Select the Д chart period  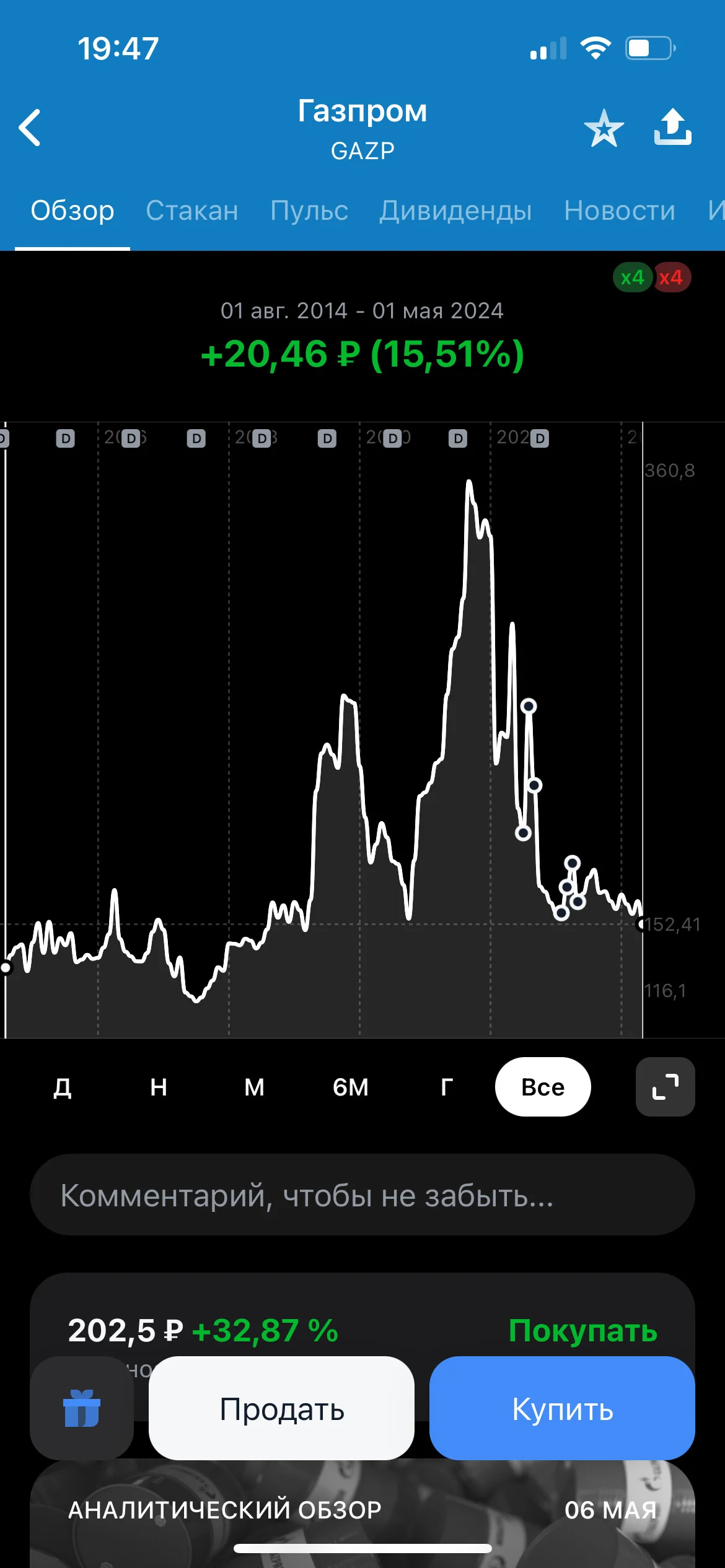pos(63,1087)
